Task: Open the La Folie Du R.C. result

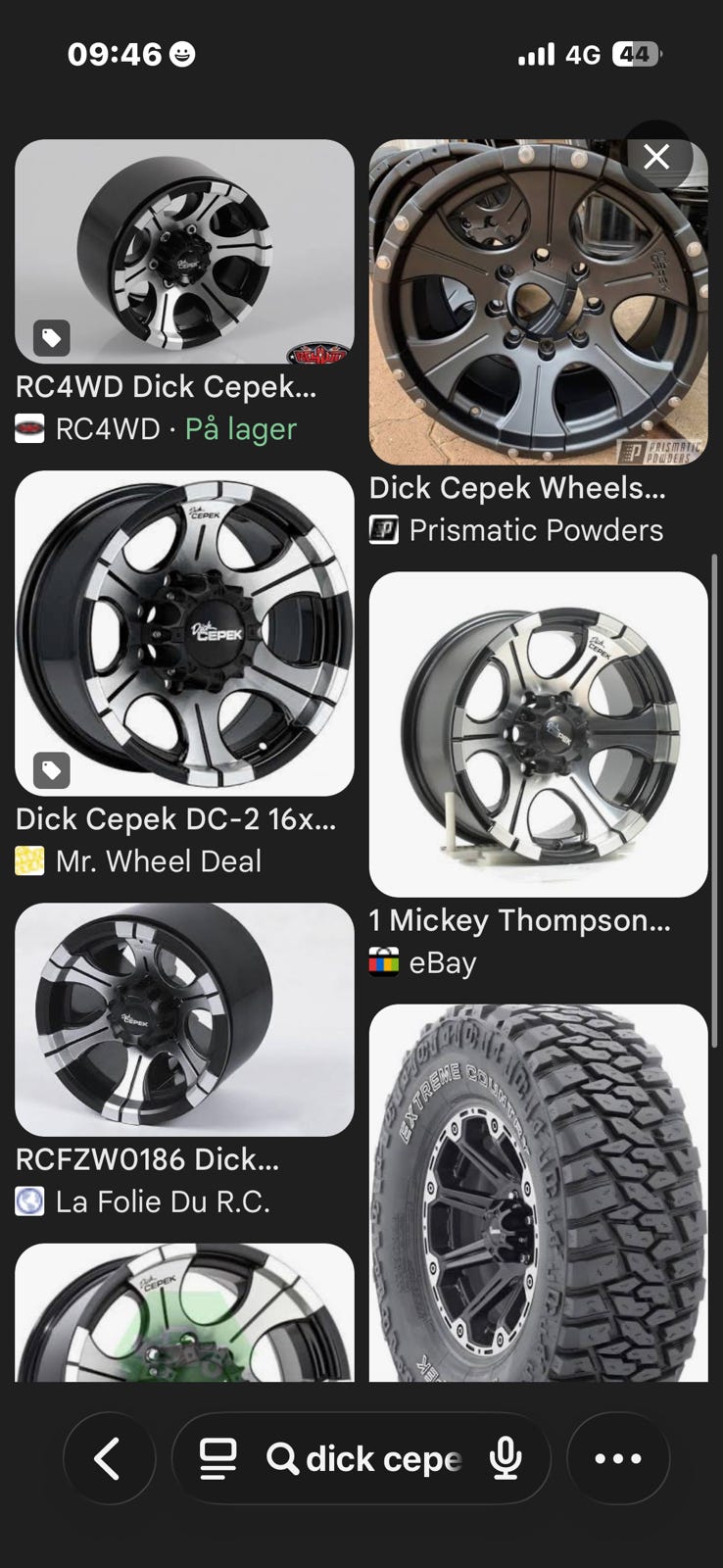Action: (184, 1019)
